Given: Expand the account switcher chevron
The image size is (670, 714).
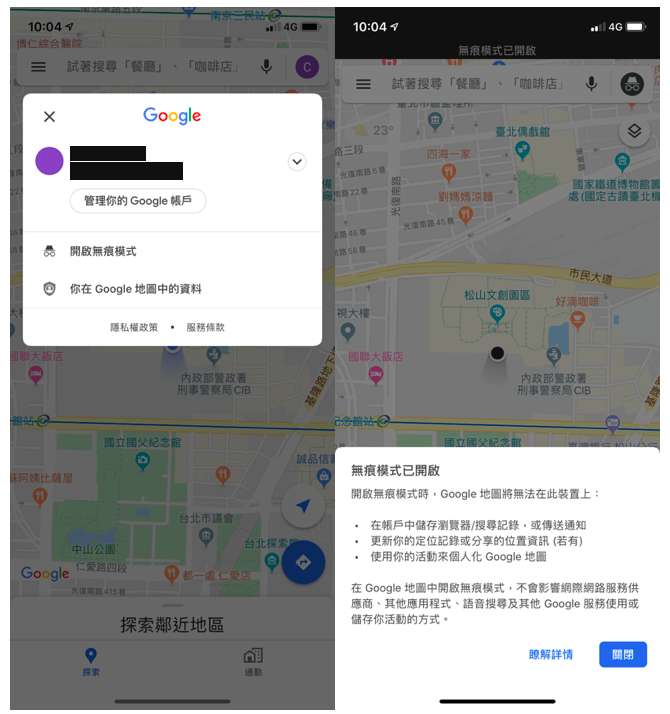Looking at the screenshot, I should pos(296,161).
